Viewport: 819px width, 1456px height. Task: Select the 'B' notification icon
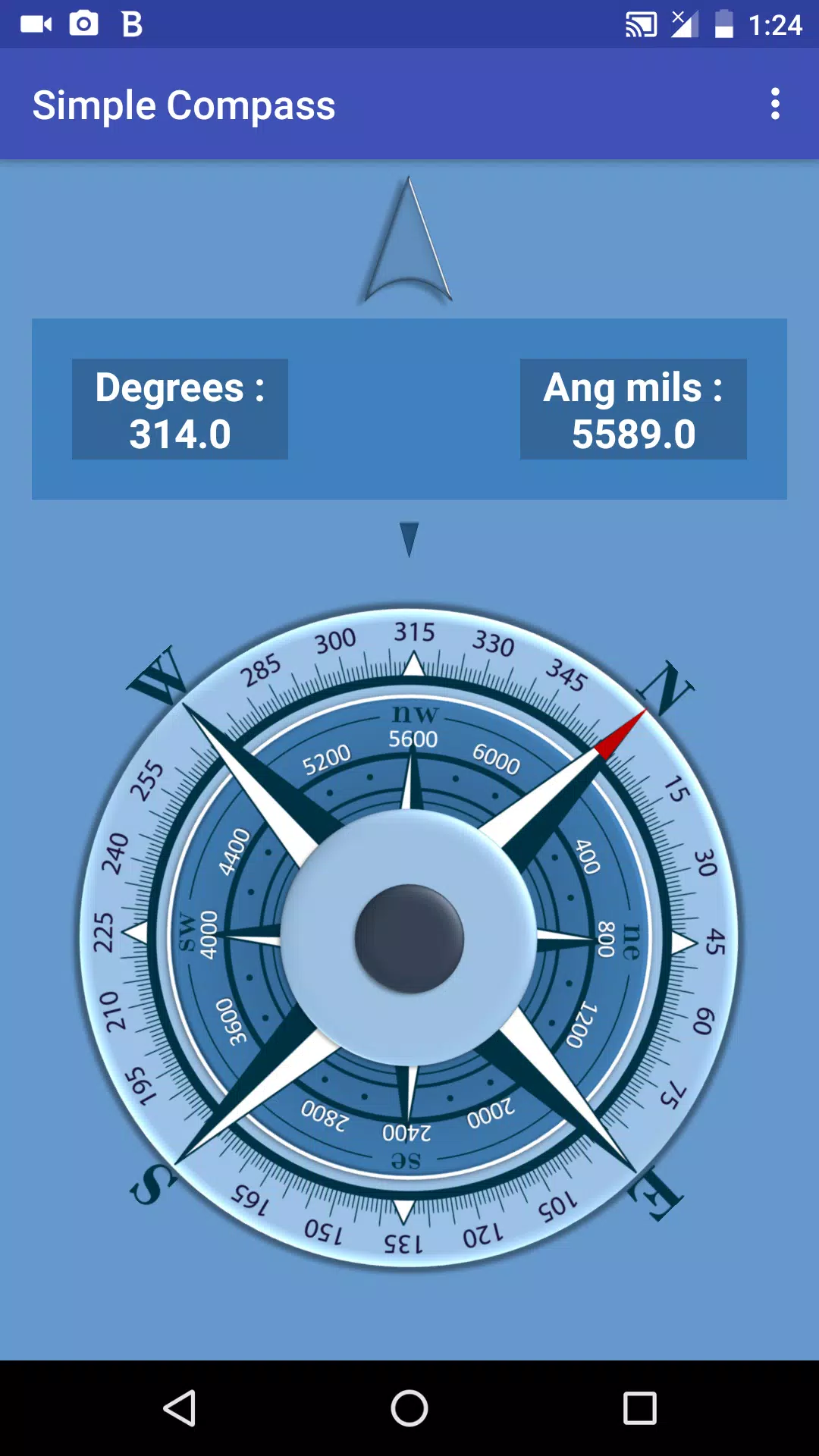coord(130,24)
